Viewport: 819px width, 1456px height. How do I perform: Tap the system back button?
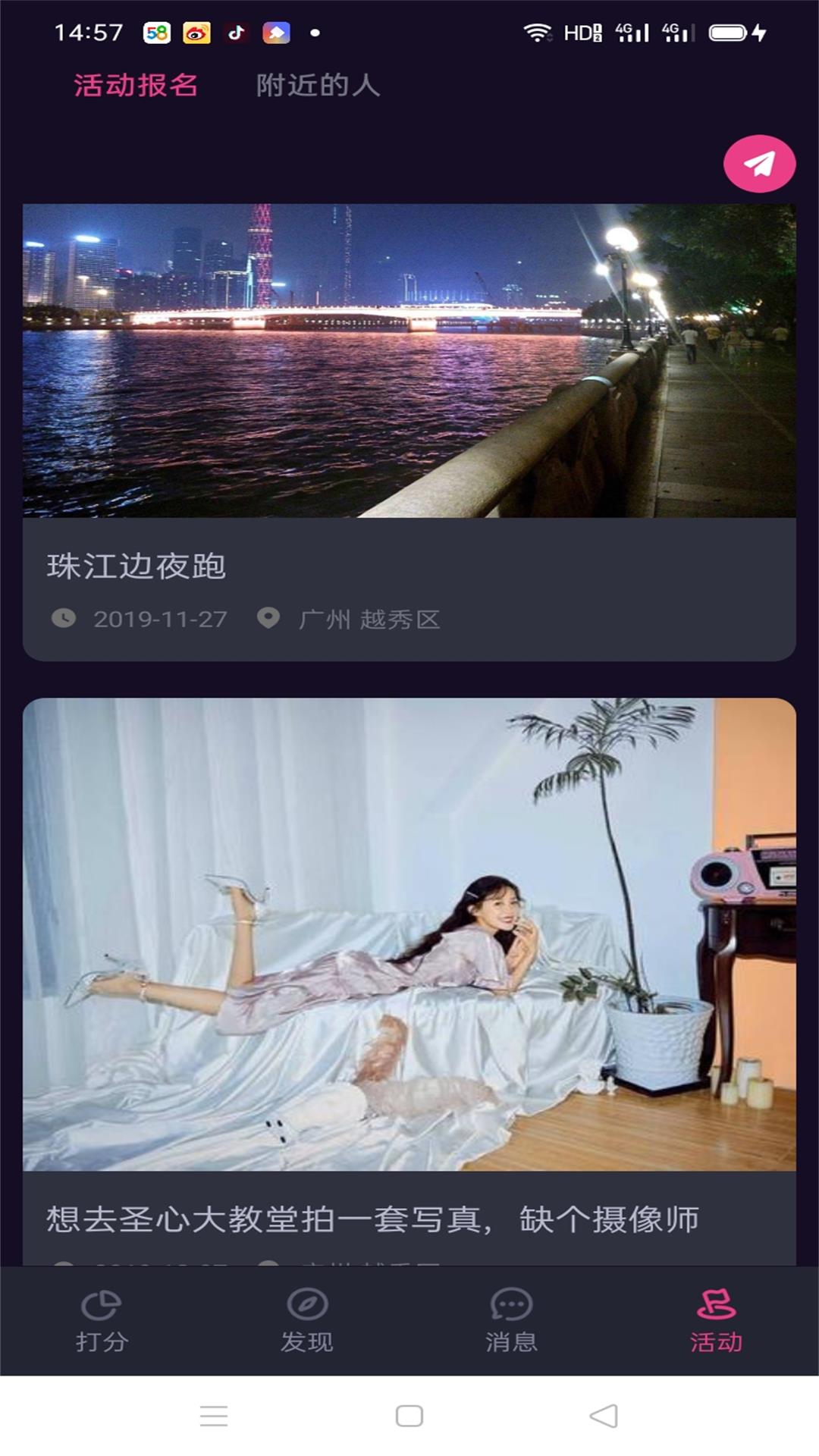[x=604, y=1415]
